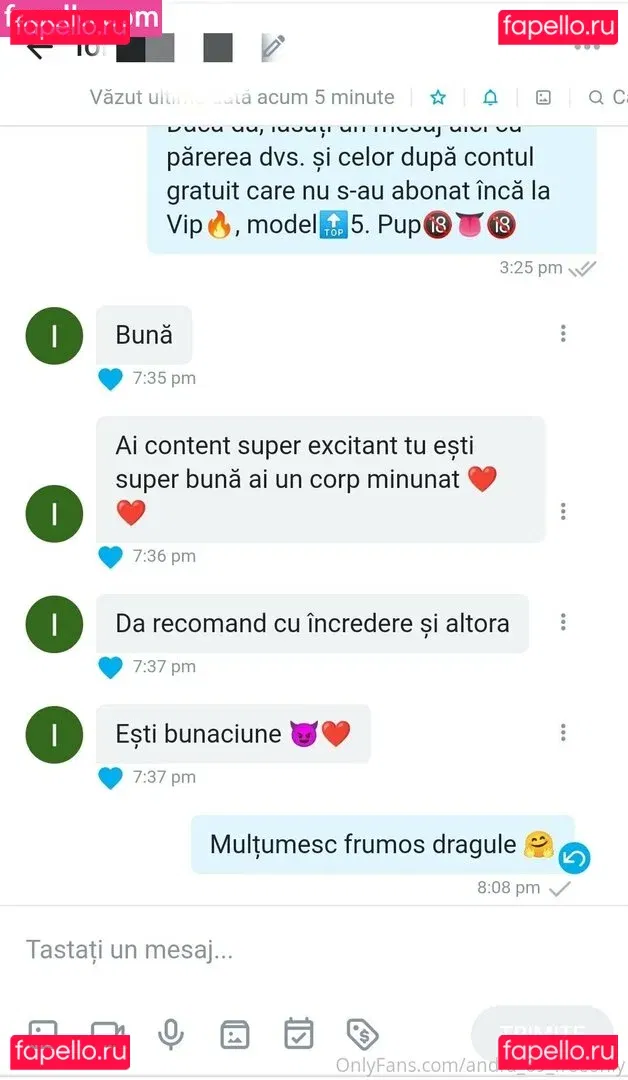
Task: Open the chat media gallery icon
Action: pyautogui.click(x=543, y=97)
